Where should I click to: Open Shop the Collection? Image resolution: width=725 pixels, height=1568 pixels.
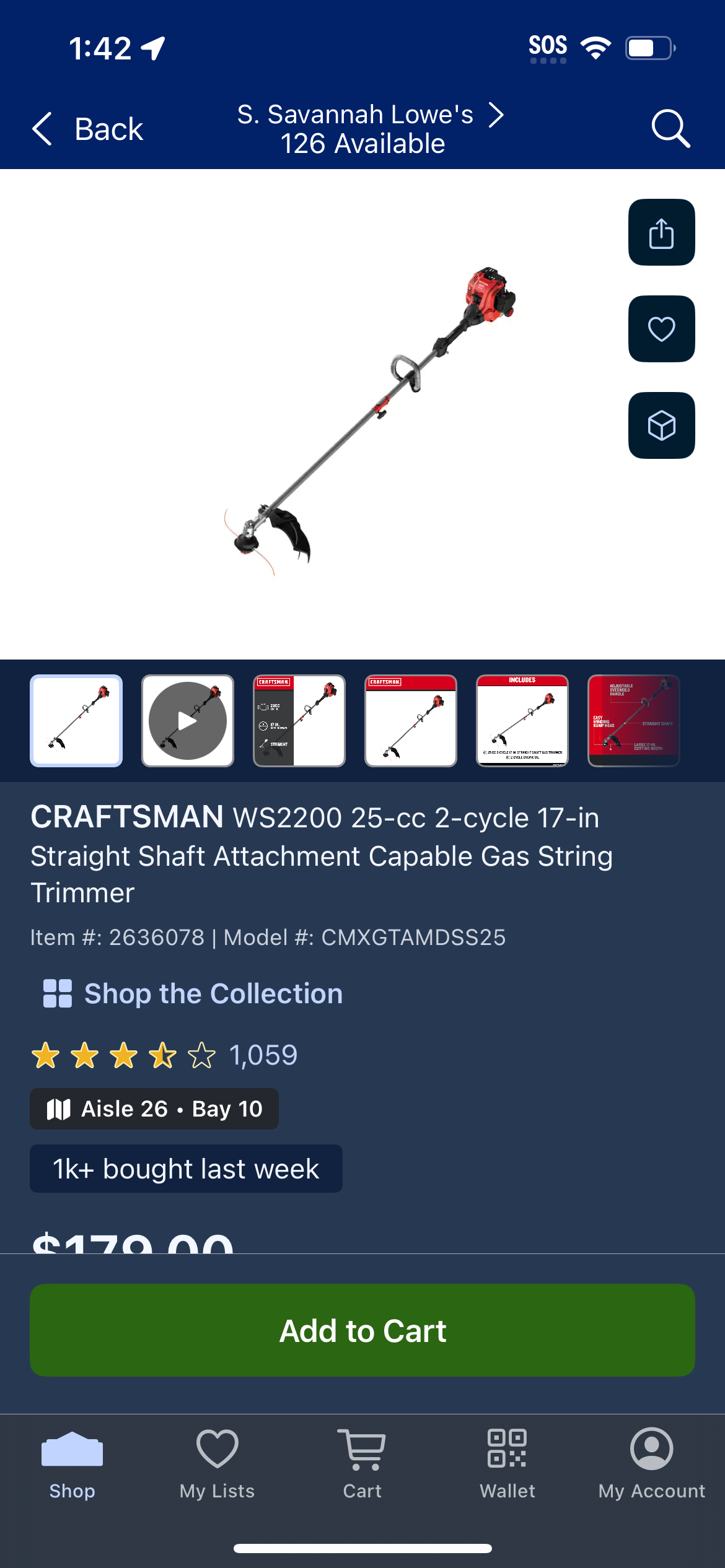(193, 993)
